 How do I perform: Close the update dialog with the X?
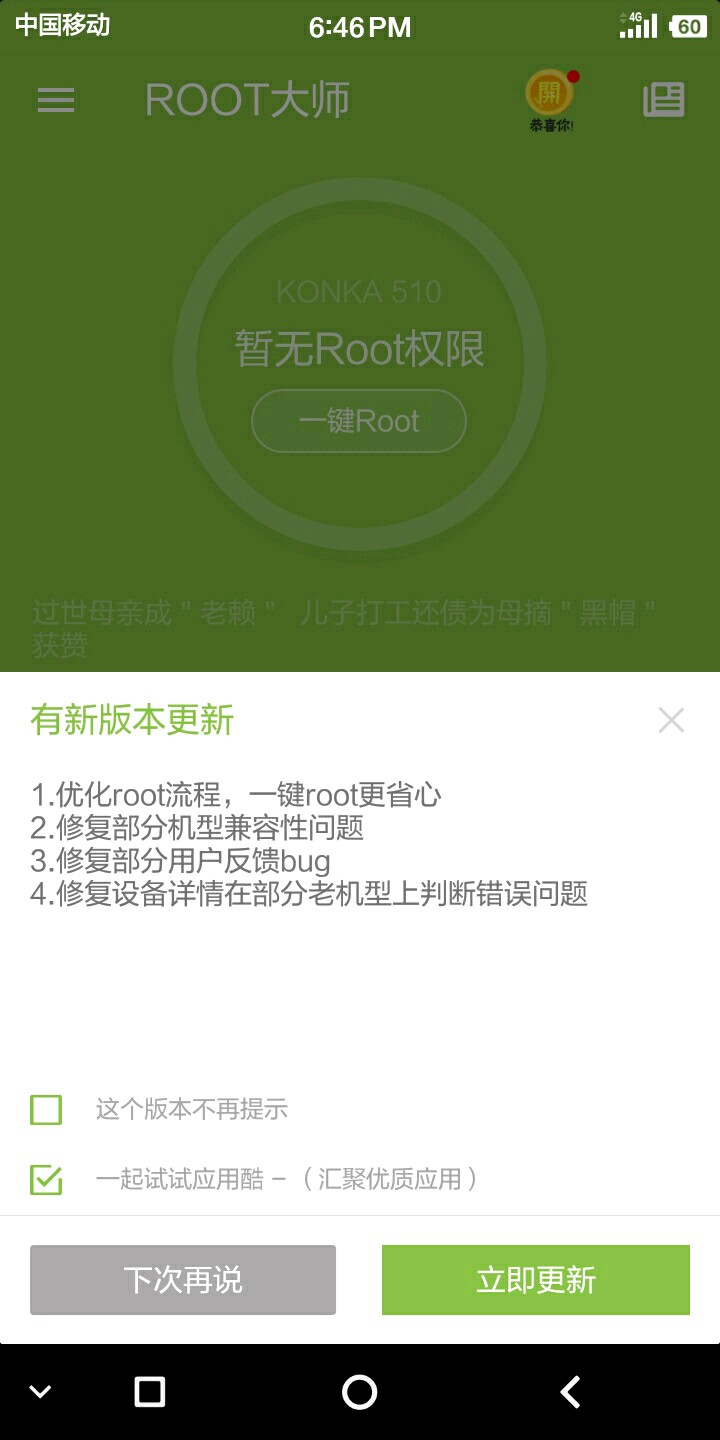(671, 720)
